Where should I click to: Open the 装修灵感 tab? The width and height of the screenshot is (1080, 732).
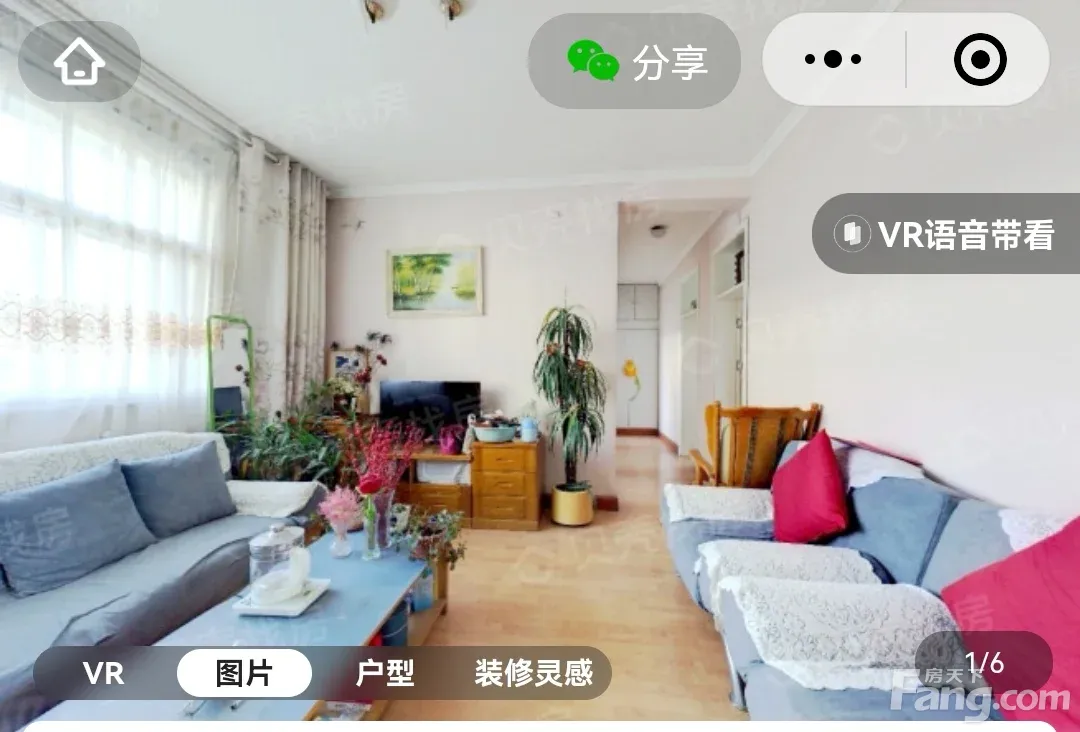click(x=534, y=673)
